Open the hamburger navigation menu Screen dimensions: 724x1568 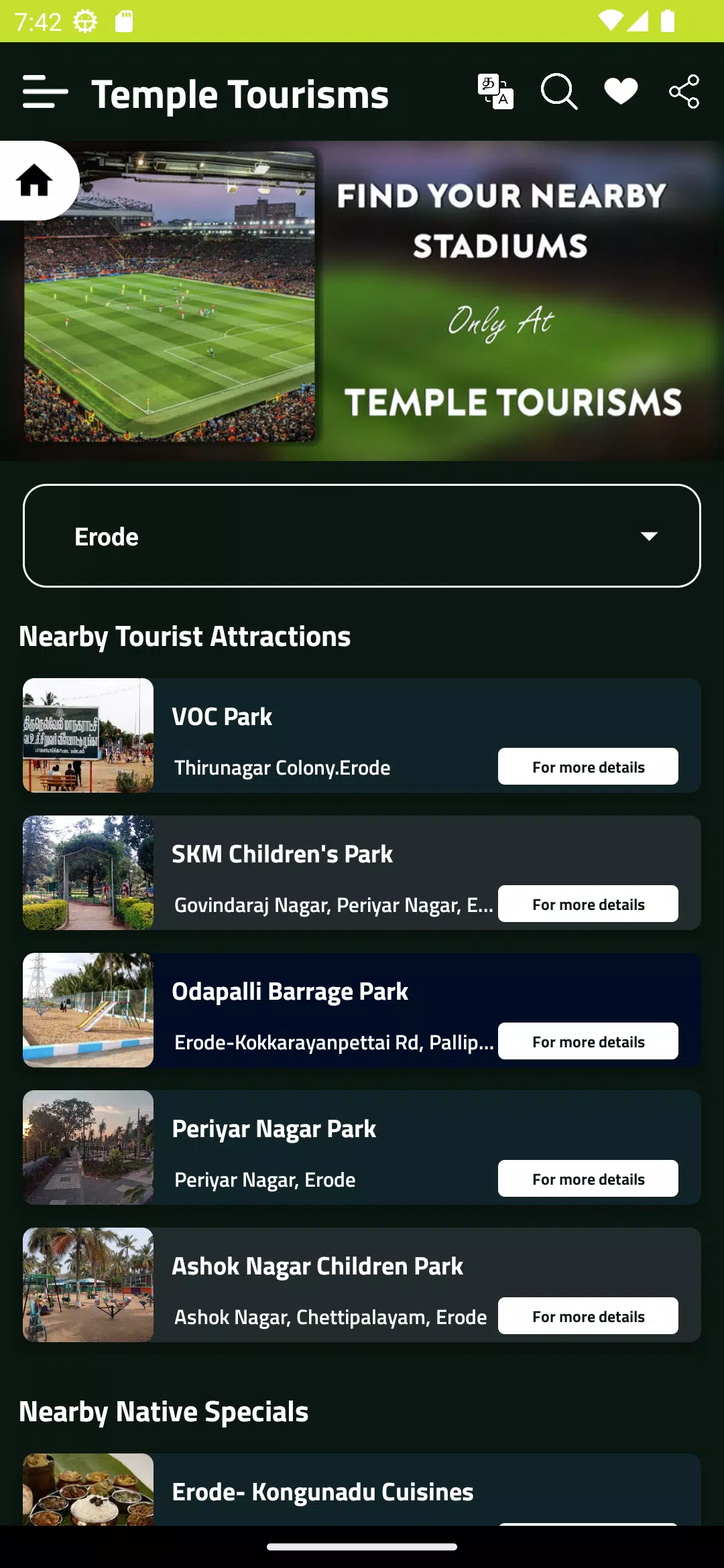tap(45, 92)
